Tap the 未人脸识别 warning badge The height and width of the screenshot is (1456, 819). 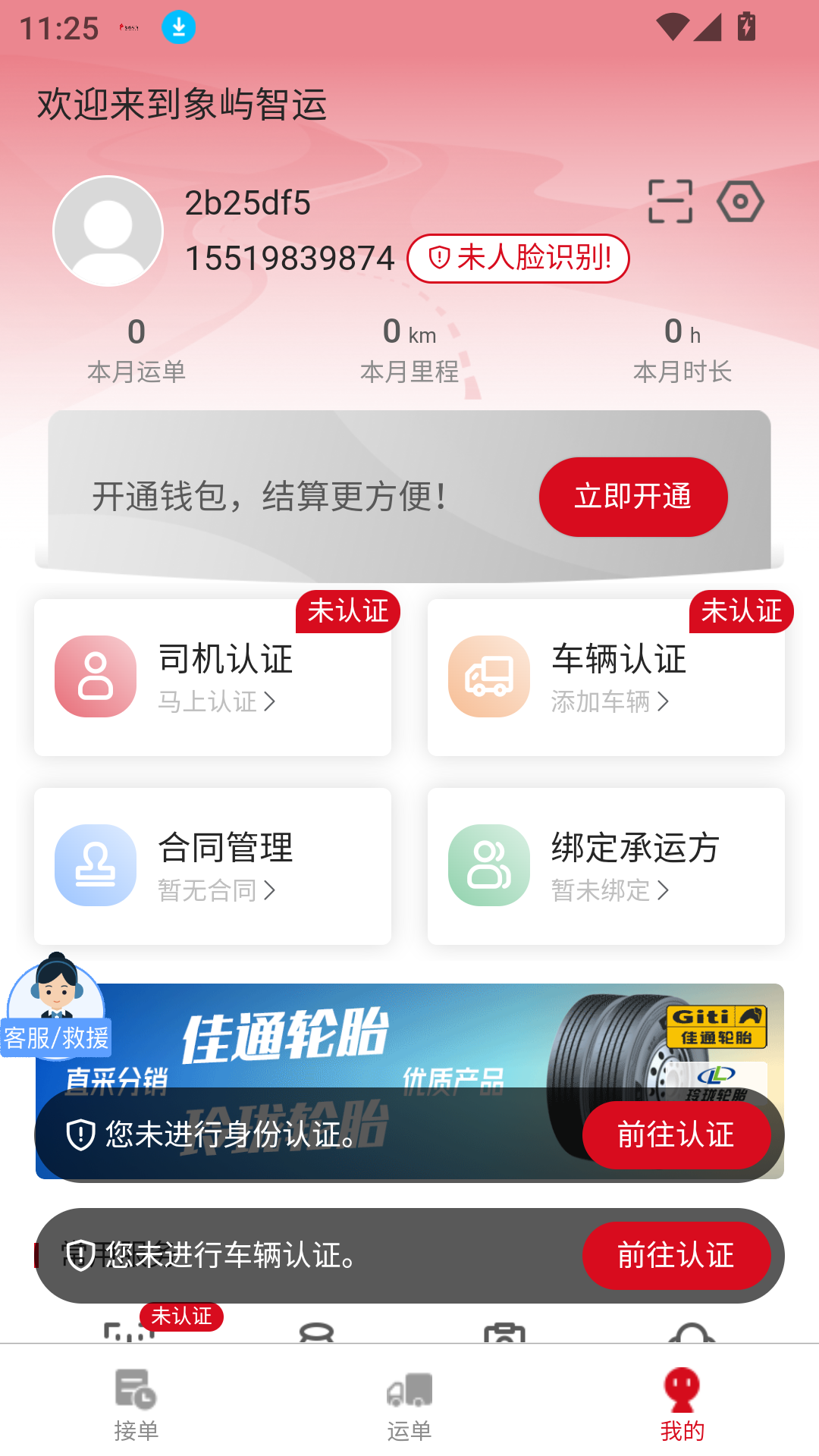pos(518,259)
